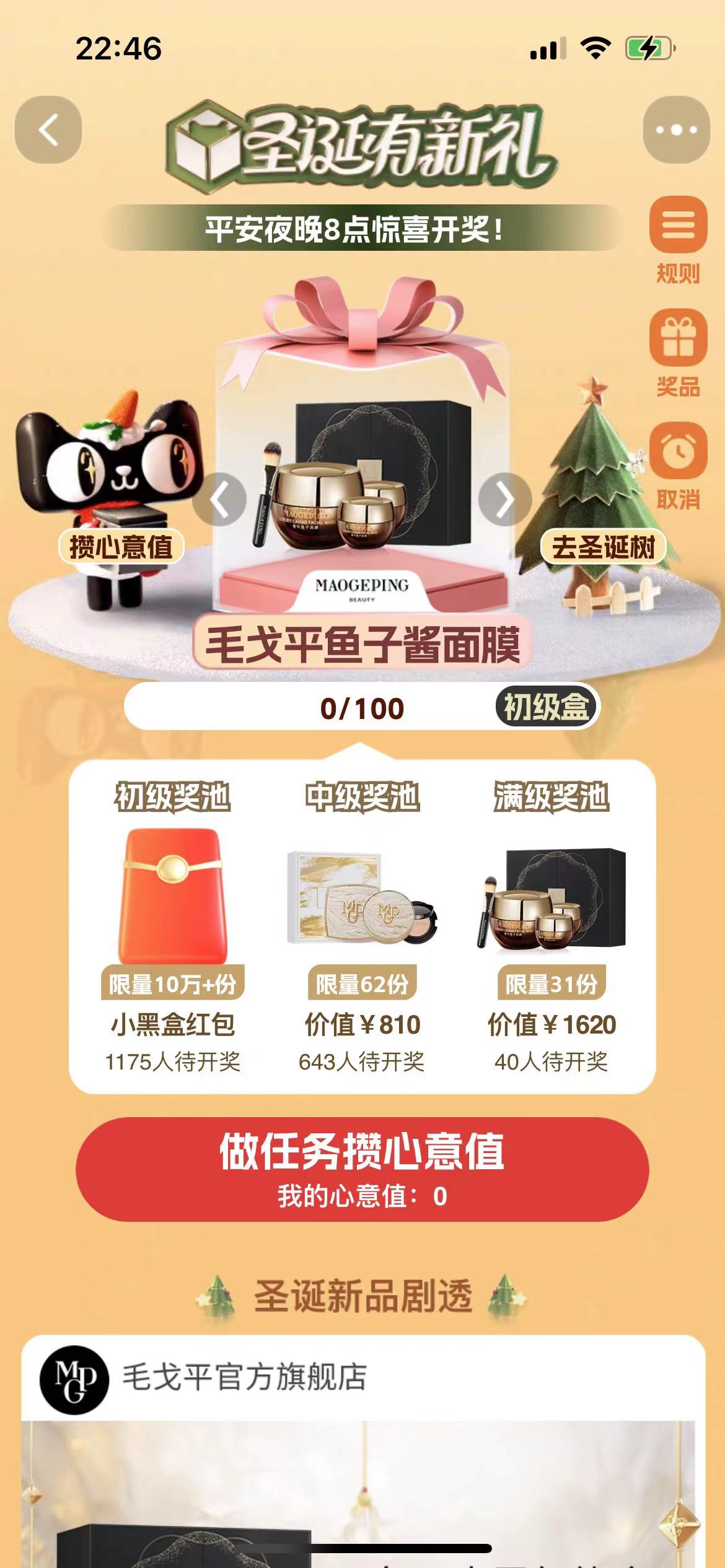Go back using the top-left arrow
Viewport: 725px width, 1568px height.
[48, 130]
